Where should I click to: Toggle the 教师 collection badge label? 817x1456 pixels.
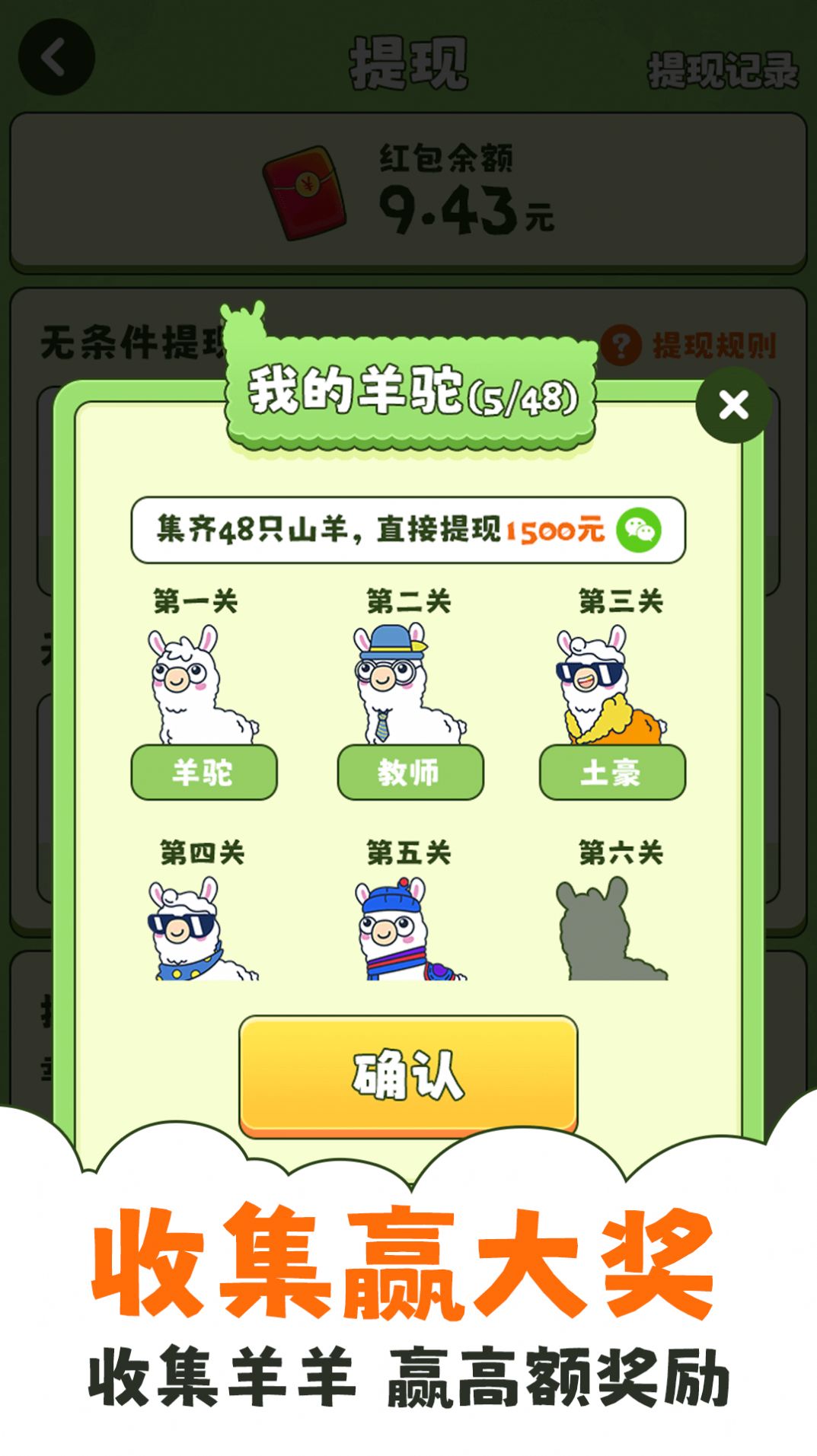point(411,773)
